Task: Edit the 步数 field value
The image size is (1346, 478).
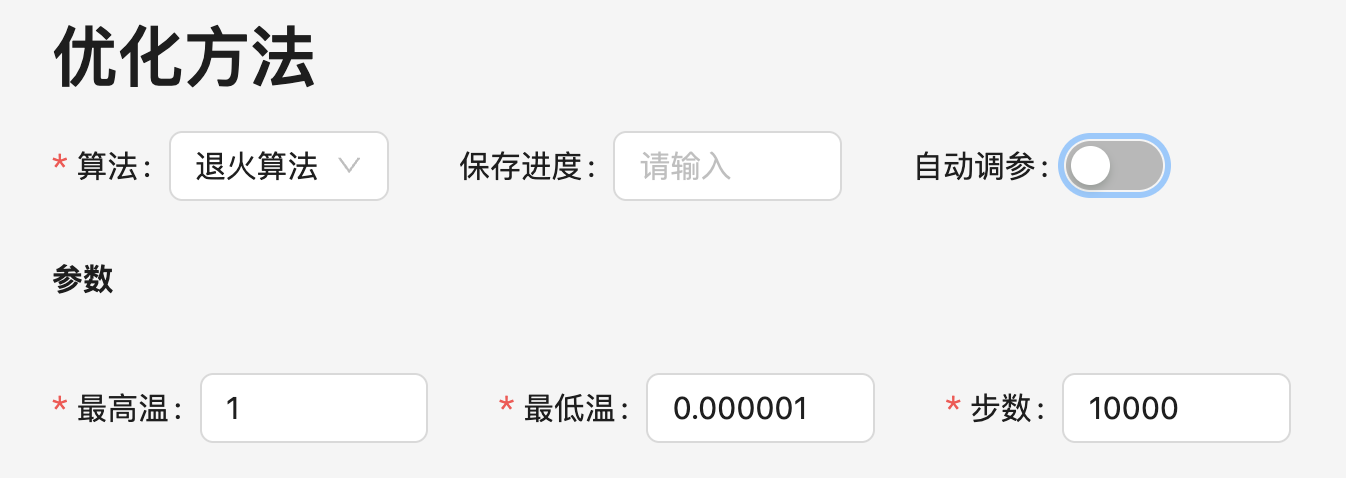Action: pyautogui.click(x=1175, y=408)
